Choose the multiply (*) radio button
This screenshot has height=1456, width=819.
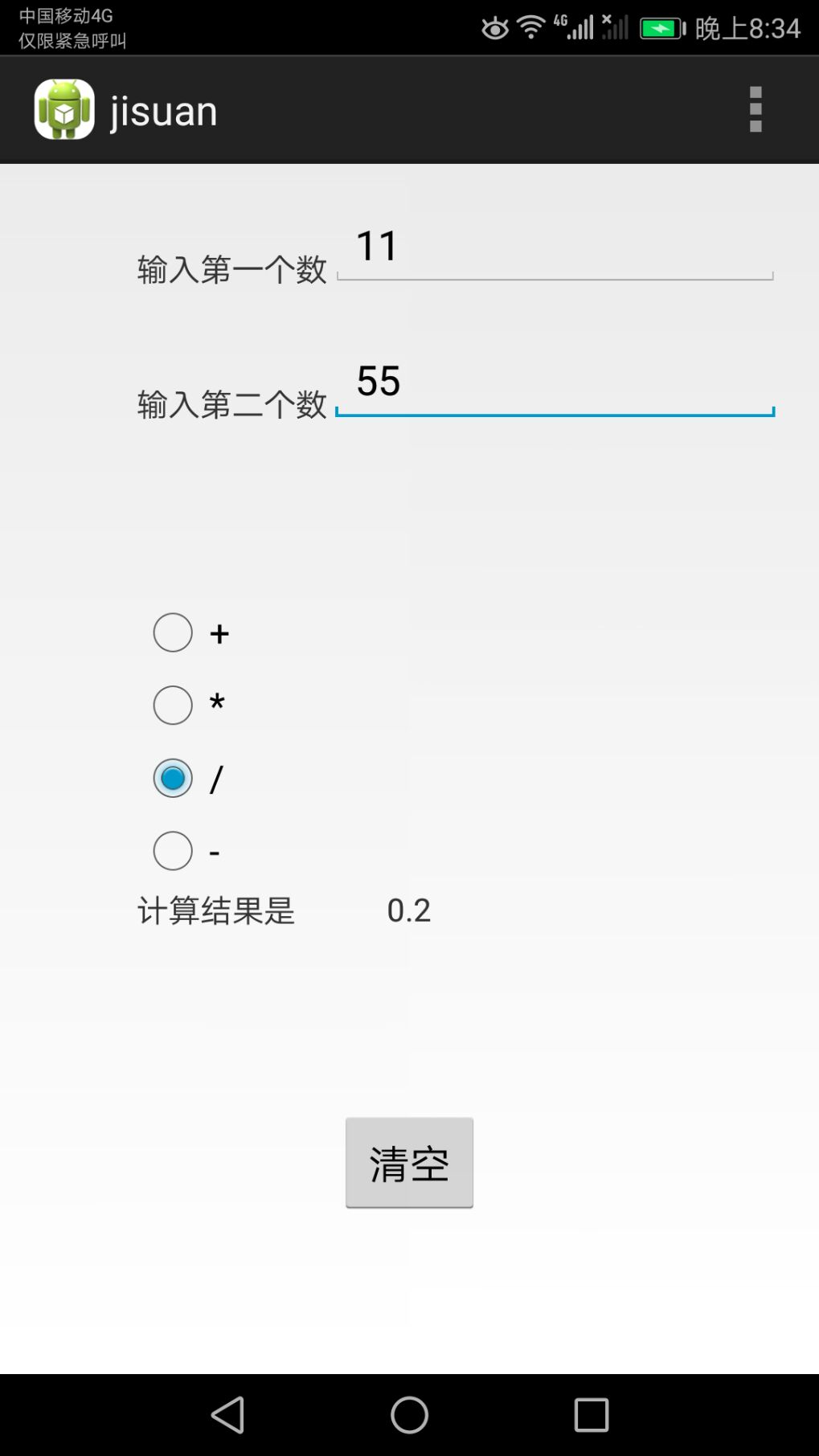pos(173,706)
